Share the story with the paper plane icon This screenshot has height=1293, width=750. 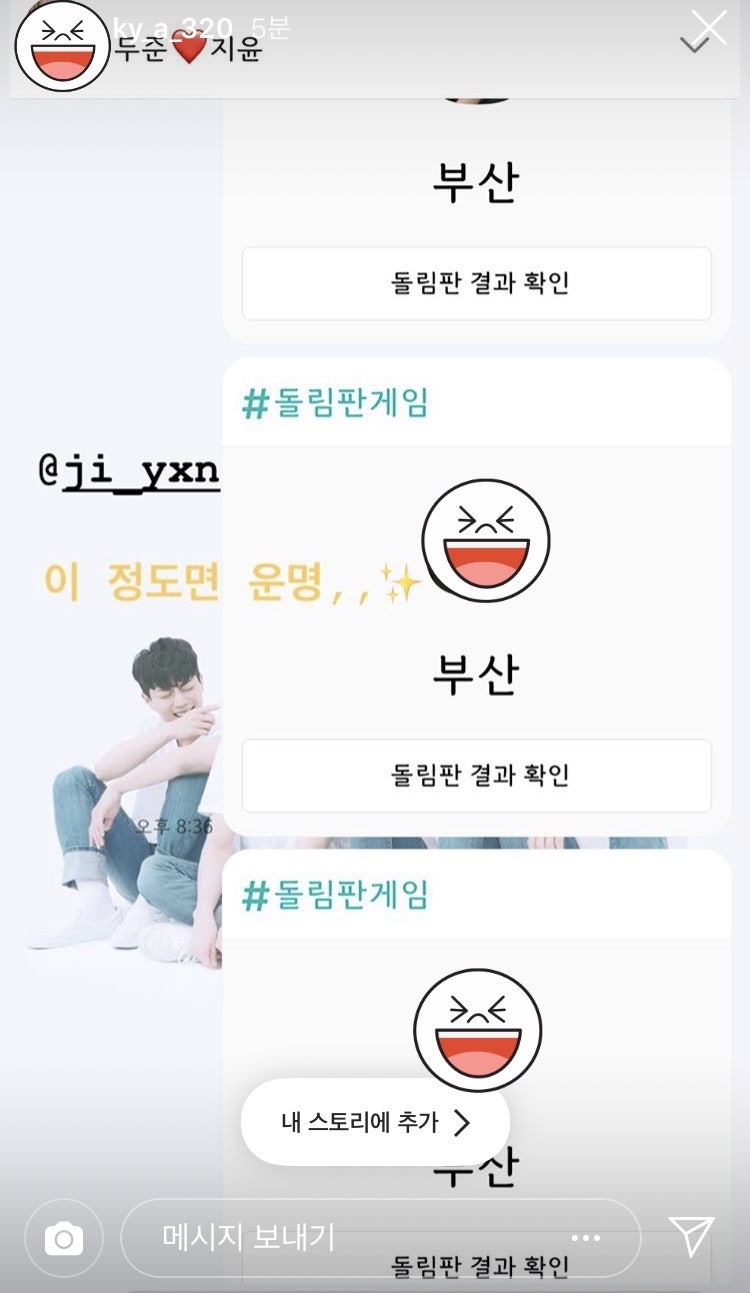pos(691,1237)
